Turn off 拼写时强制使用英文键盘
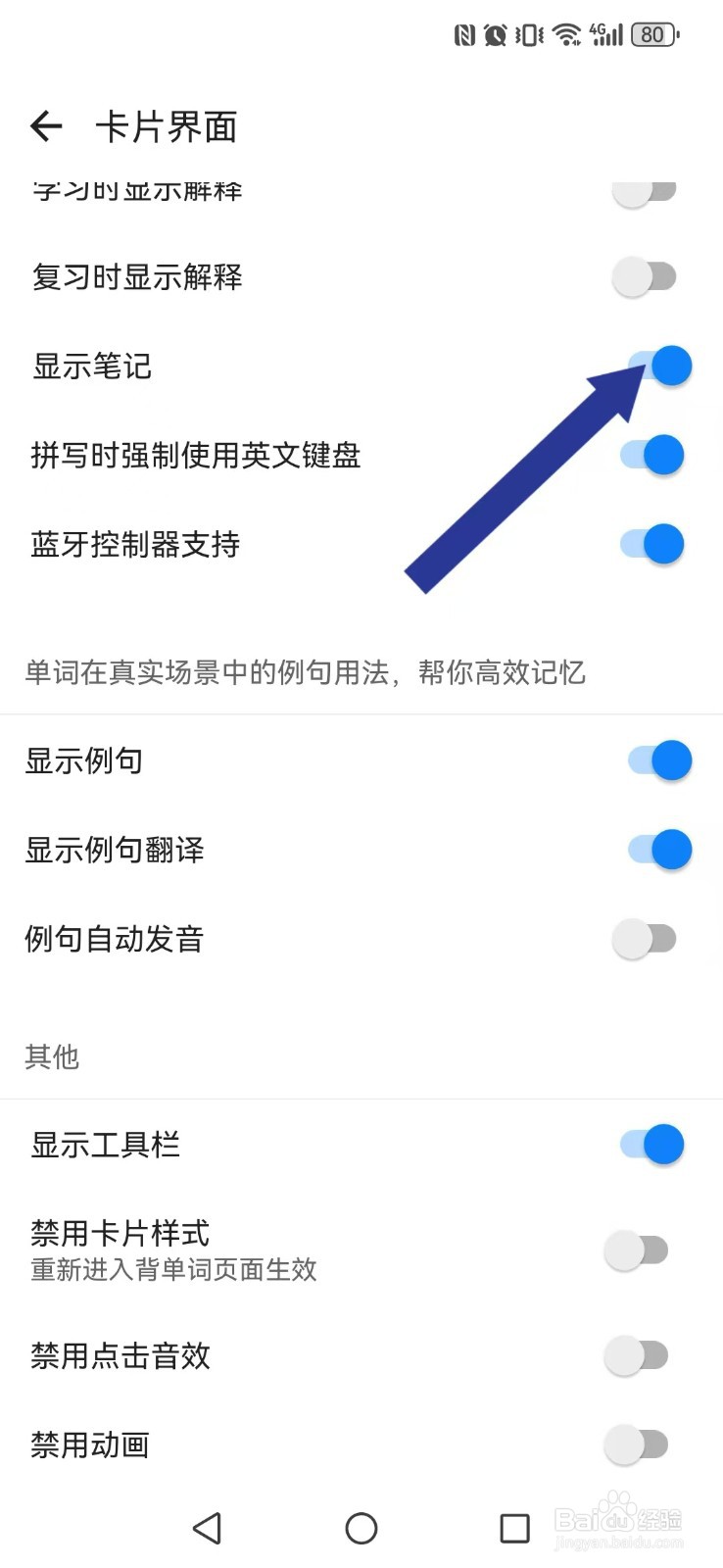The width and height of the screenshot is (723, 1568). coord(652,455)
